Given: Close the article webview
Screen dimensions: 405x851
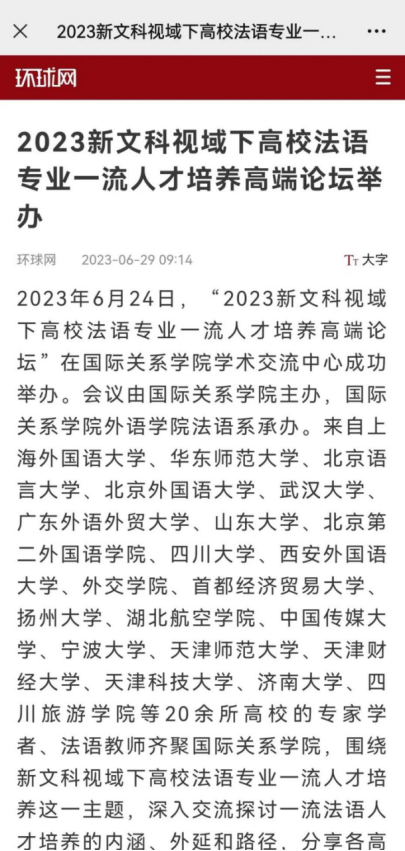Looking at the screenshot, I should (x=20, y=31).
